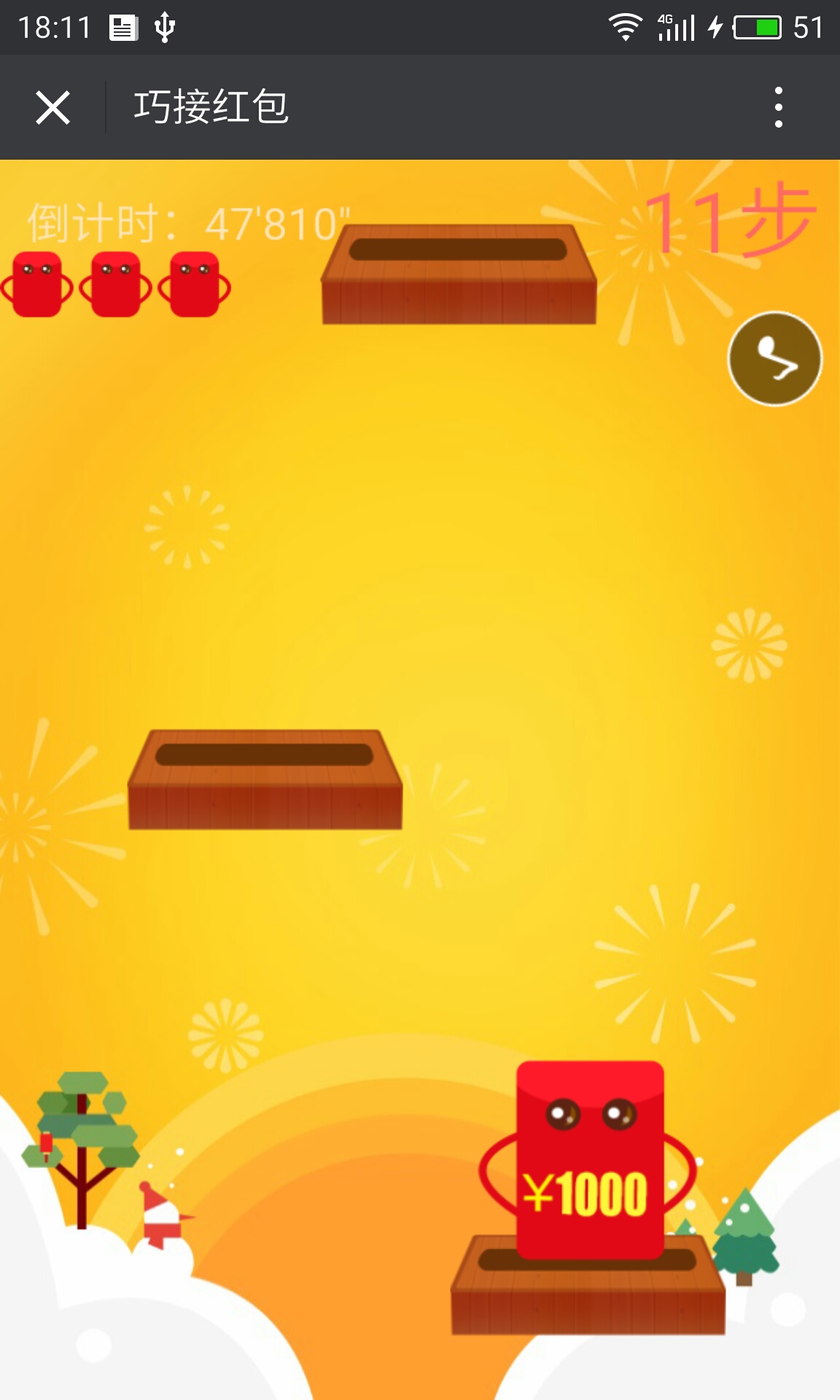Tap the round brown music button
The image size is (840, 1400).
[775, 358]
